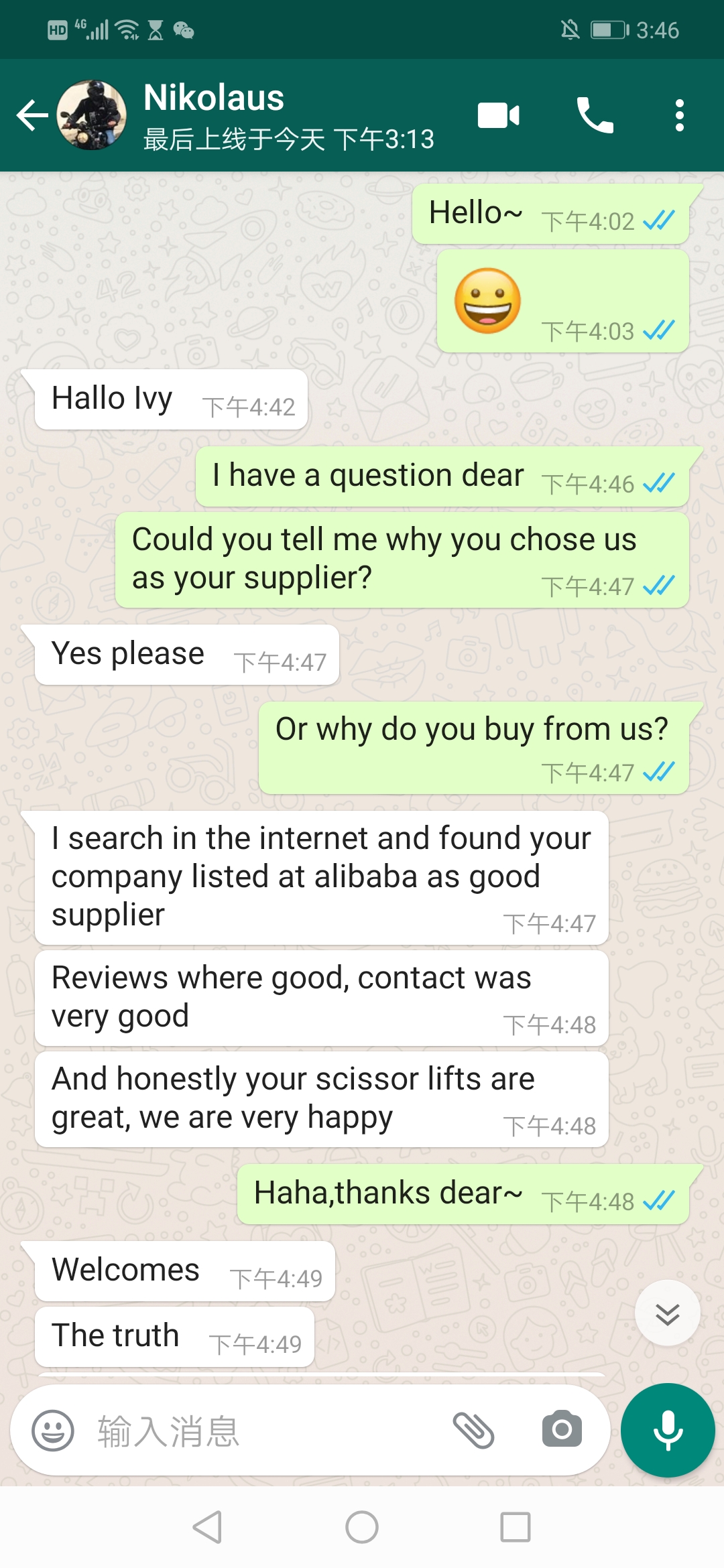This screenshot has width=724, height=1568.
Task: Open the emoji picker
Action: tap(53, 1430)
